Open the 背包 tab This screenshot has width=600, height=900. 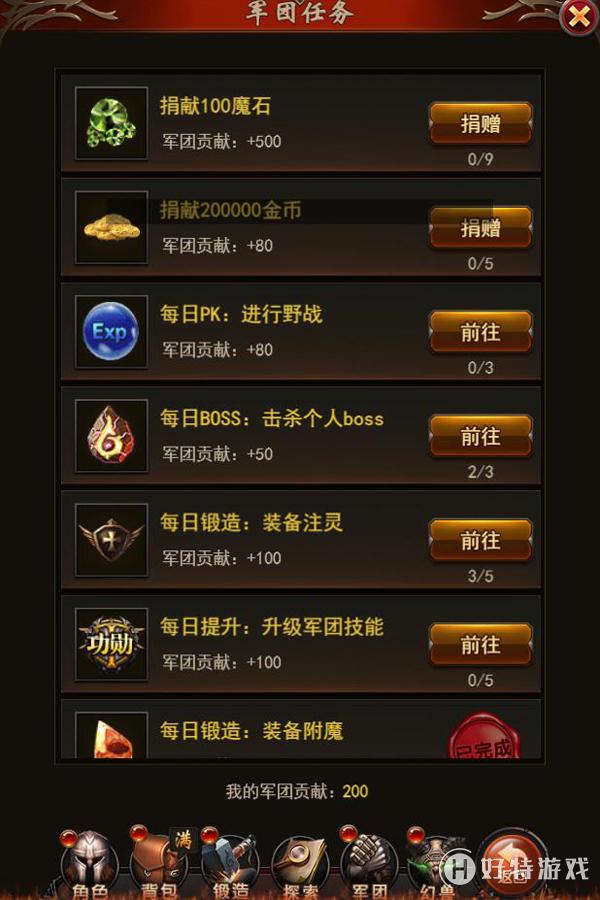pos(160,865)
